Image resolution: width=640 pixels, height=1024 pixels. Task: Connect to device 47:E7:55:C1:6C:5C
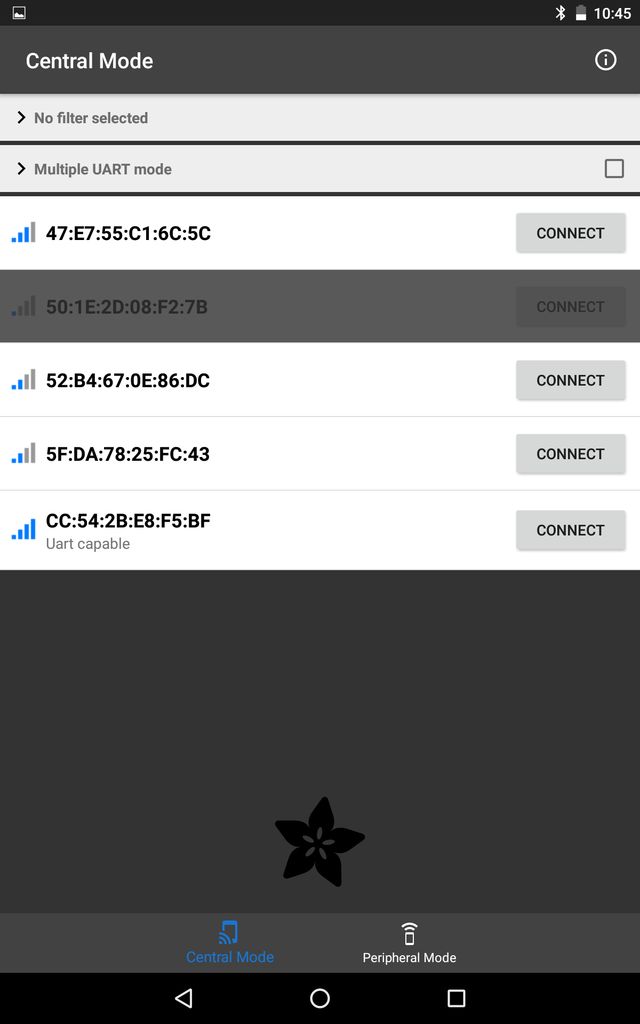point(570,233)
